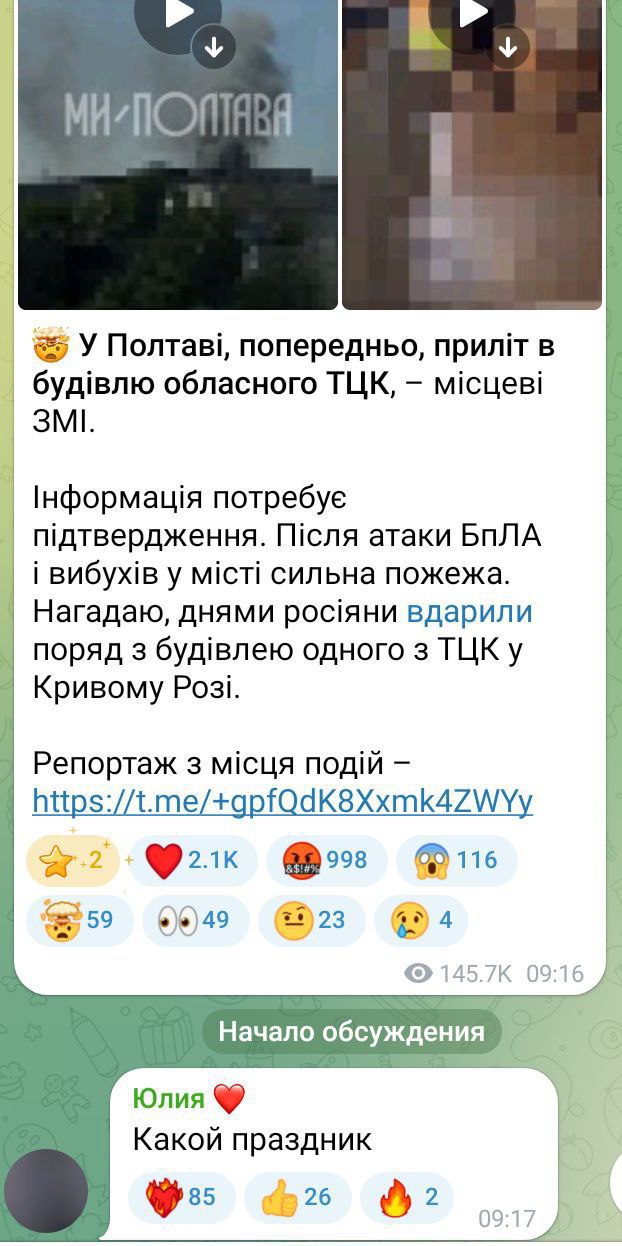This screenshot has height=1246, width=622.
Task: Tap the fire reaction on Юлия's comment
Action: pyautogui.click(x=407, y=1198)
